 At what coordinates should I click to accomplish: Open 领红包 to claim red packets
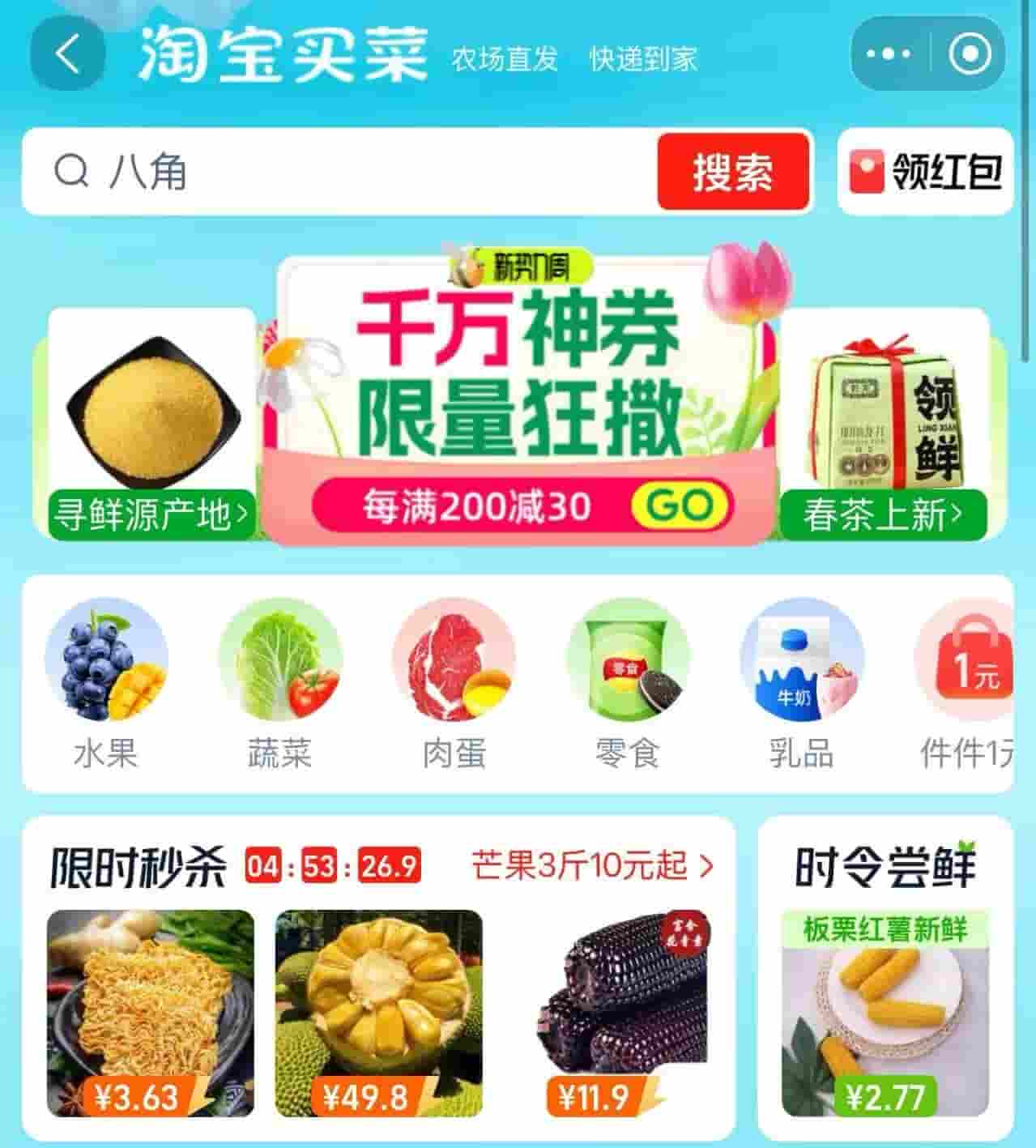pos(926,172)
